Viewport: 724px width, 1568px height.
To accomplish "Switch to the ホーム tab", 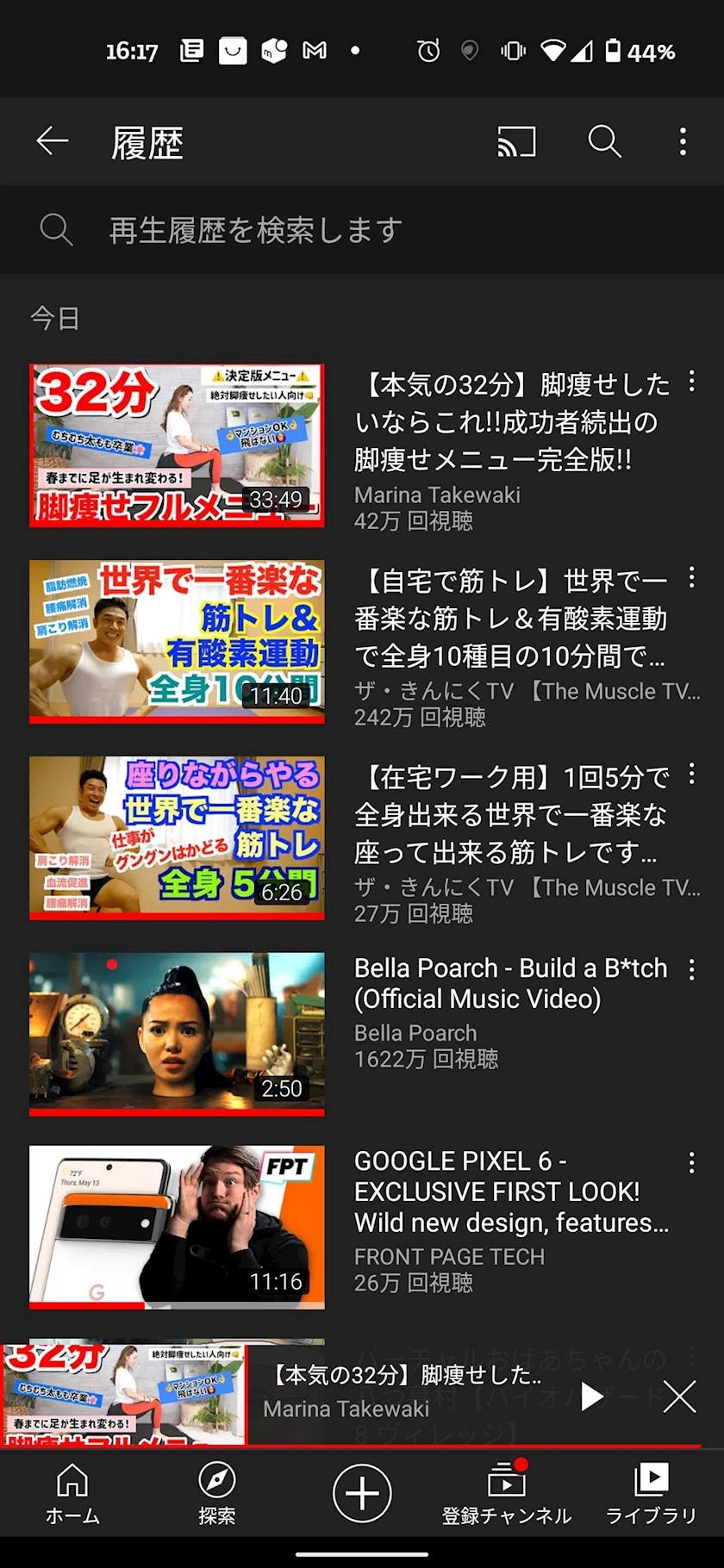I will coord(72,1494).
